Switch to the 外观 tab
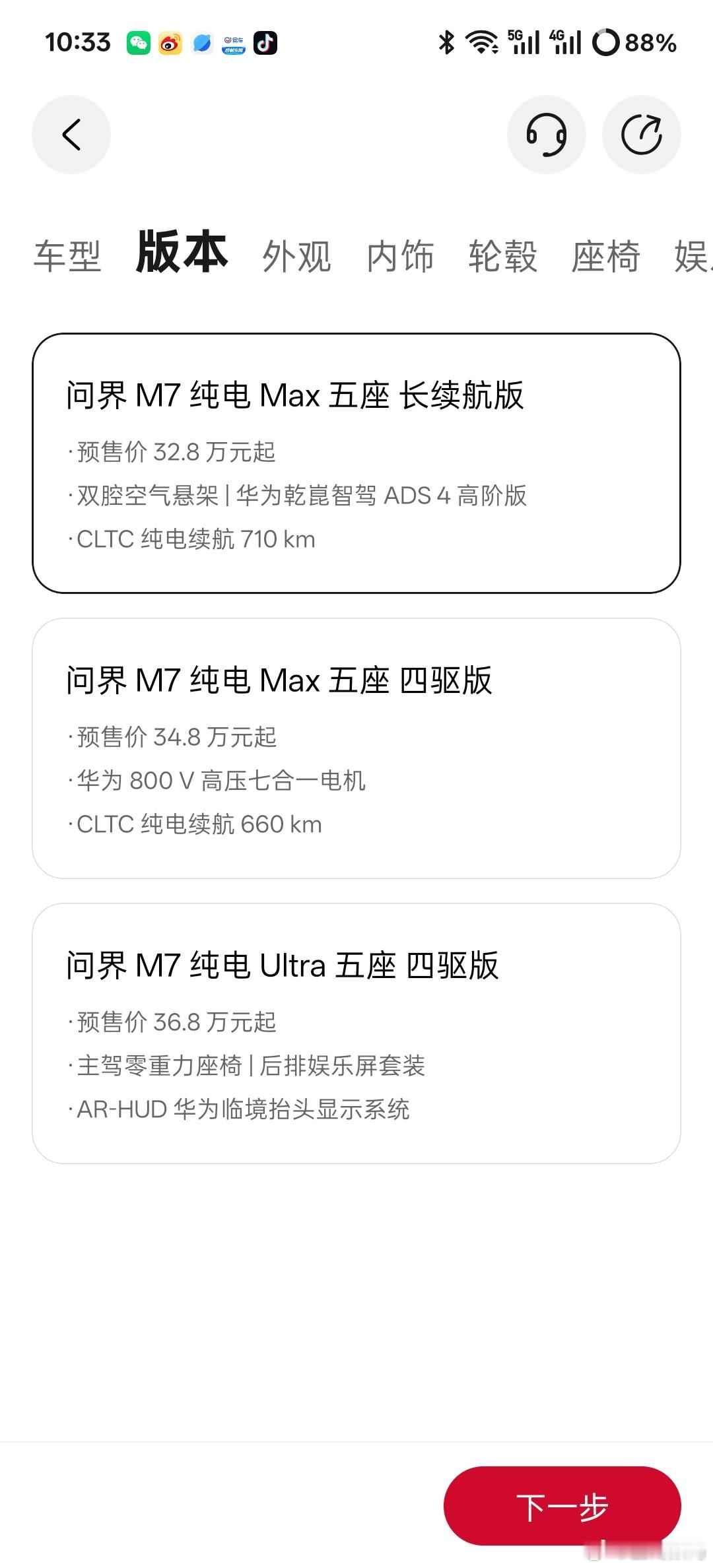 click(296, 256)
